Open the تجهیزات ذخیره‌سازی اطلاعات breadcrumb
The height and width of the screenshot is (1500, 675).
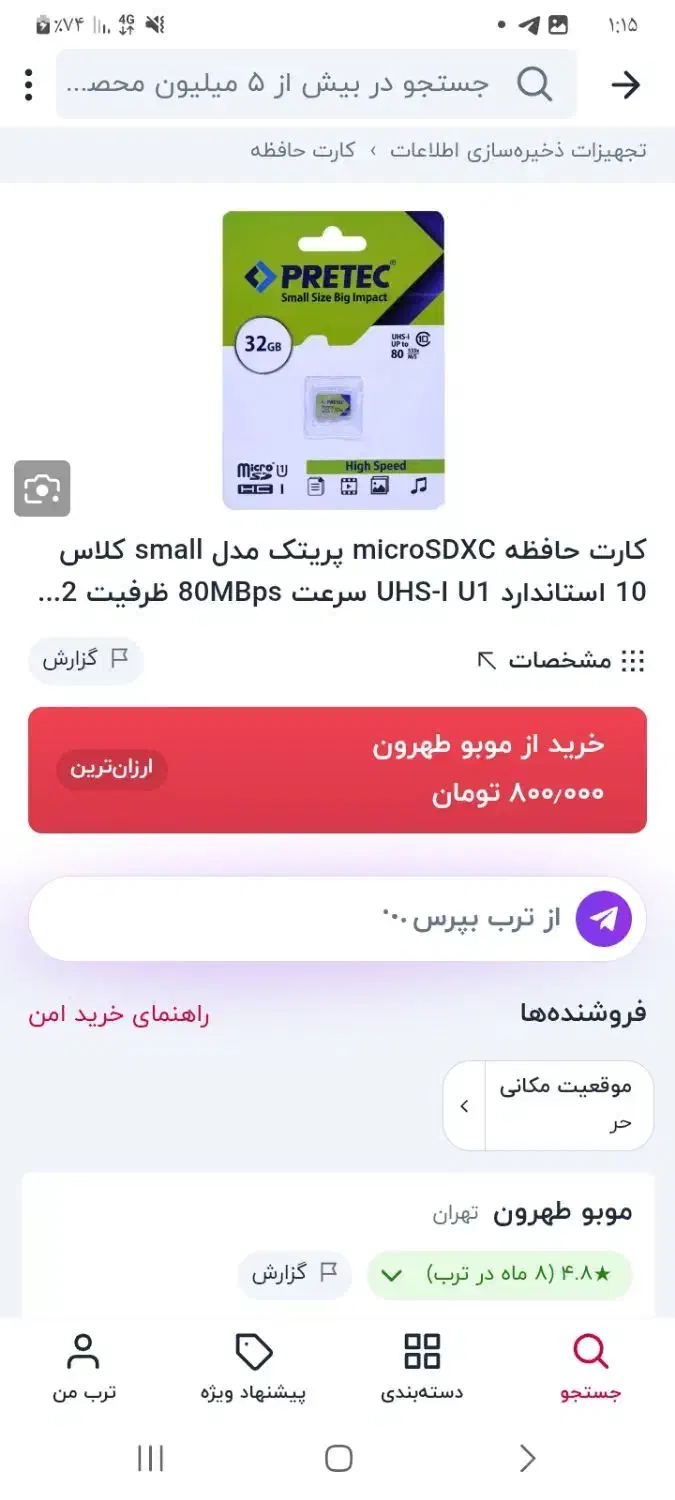tap(518, 151)
